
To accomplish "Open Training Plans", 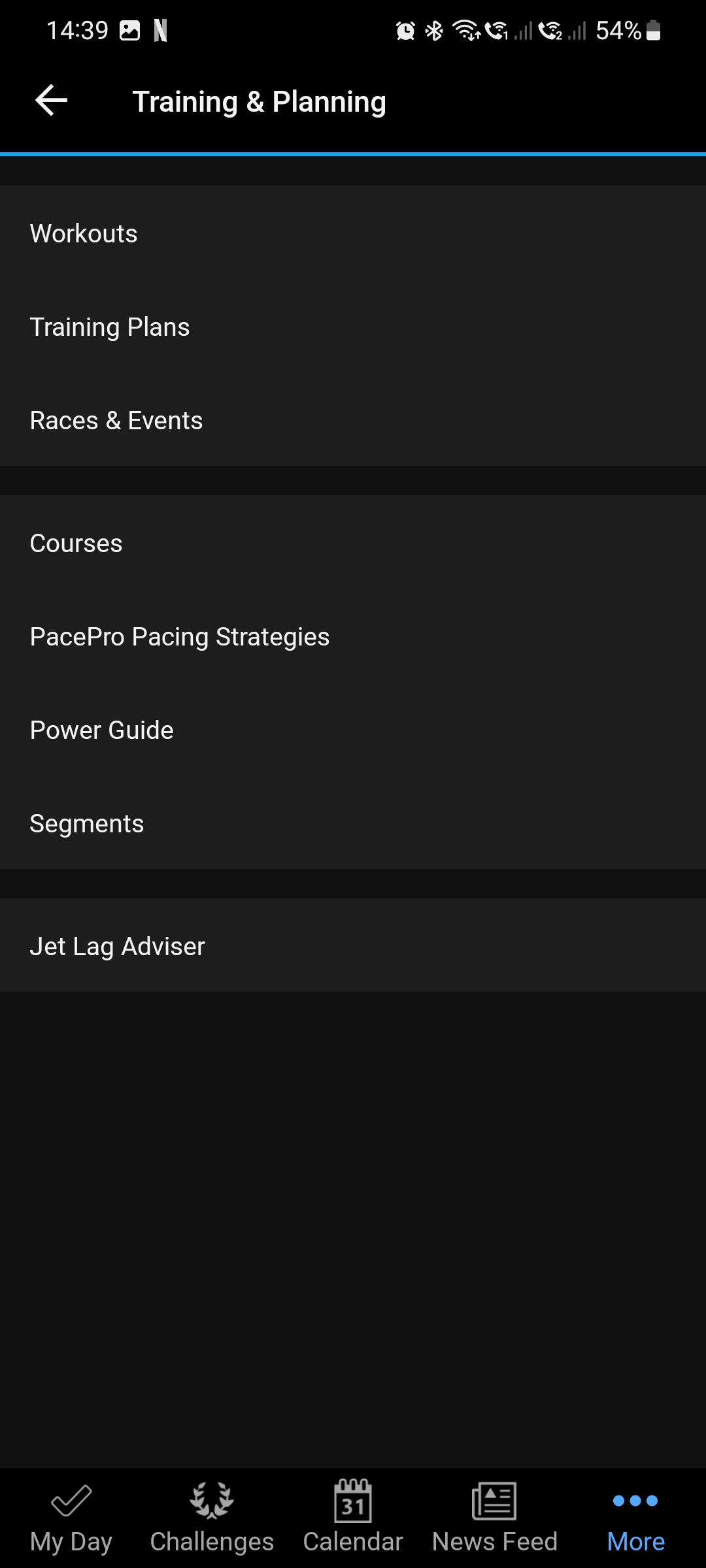I will tap(353, 326).
